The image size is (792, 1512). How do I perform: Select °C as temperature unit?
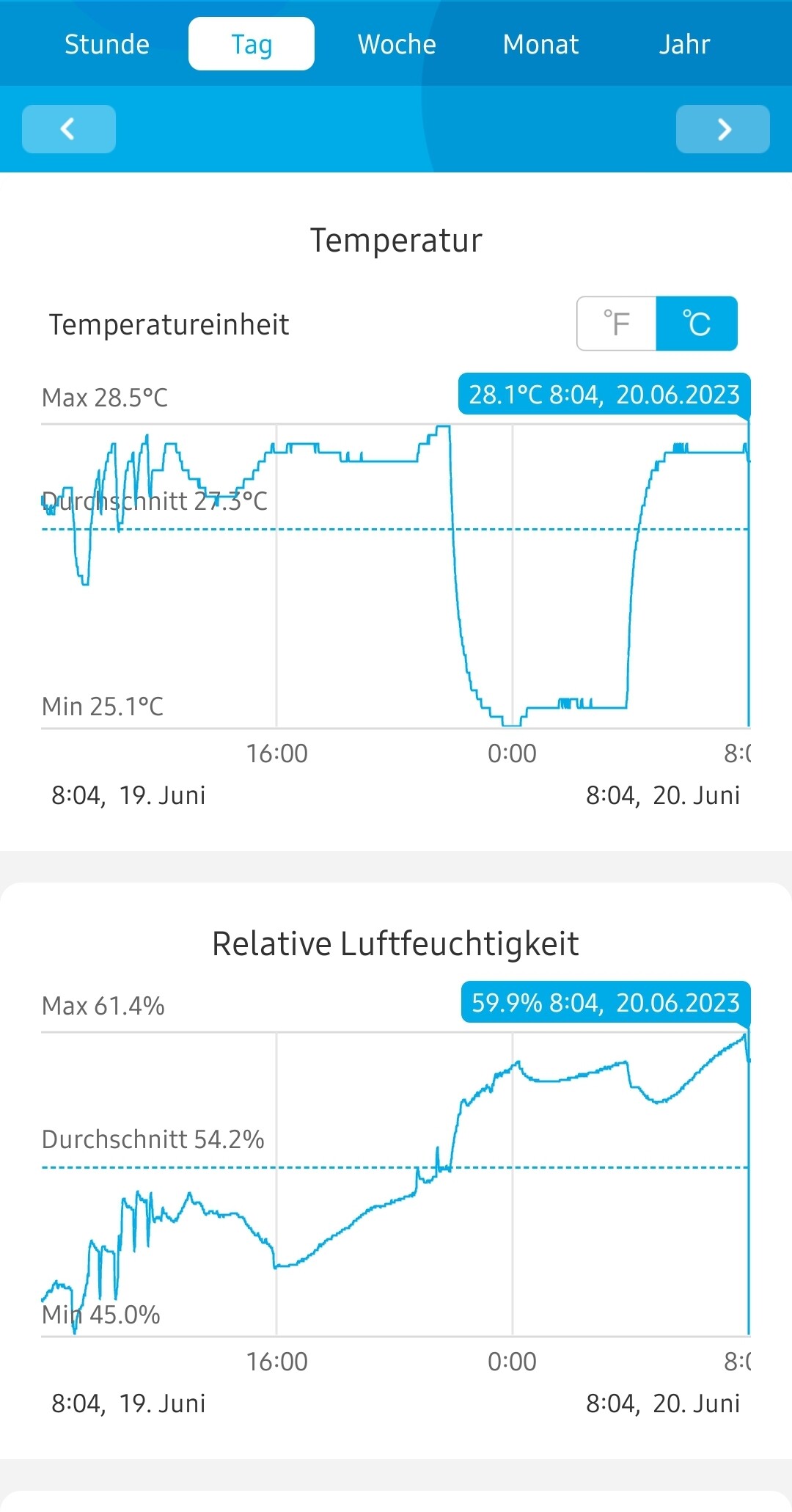click(x=697, y=324)
